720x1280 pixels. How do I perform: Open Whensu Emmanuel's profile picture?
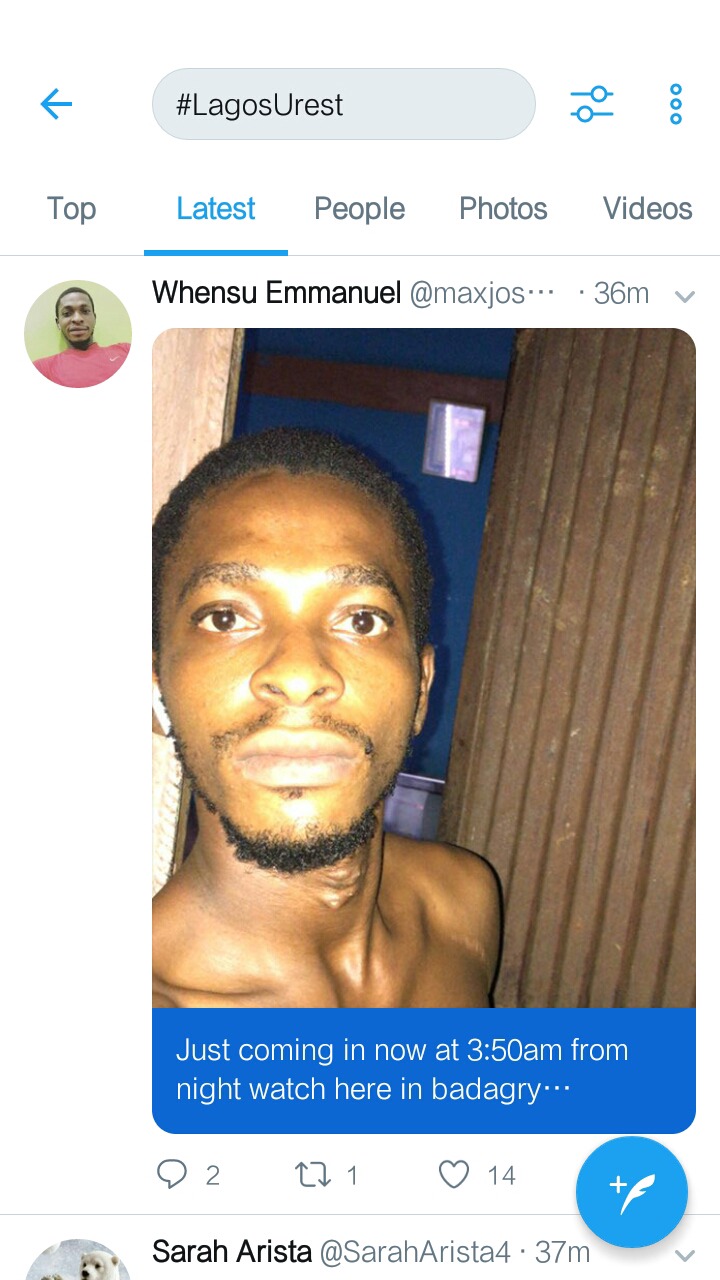point(78,334)
